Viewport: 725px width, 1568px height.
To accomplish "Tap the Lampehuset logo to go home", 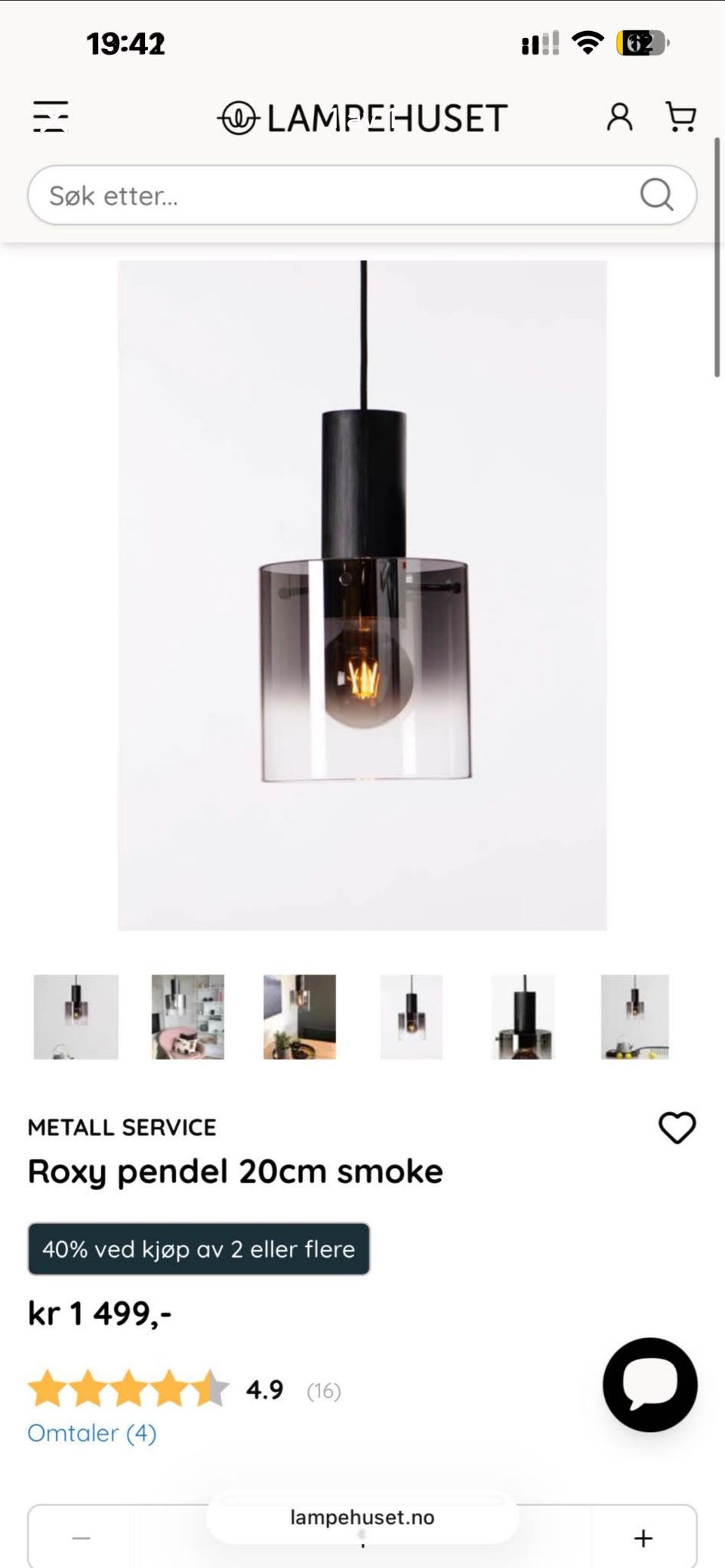I will [x=362, y=118].
